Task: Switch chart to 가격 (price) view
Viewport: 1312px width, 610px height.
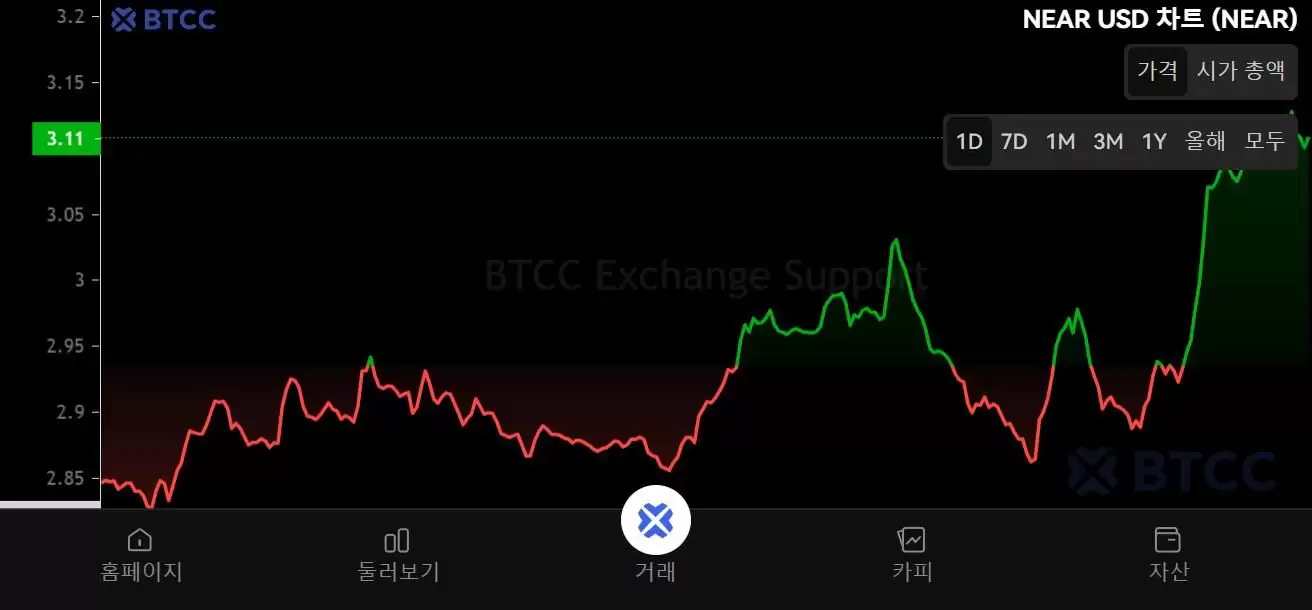Action: (1159, 71)
